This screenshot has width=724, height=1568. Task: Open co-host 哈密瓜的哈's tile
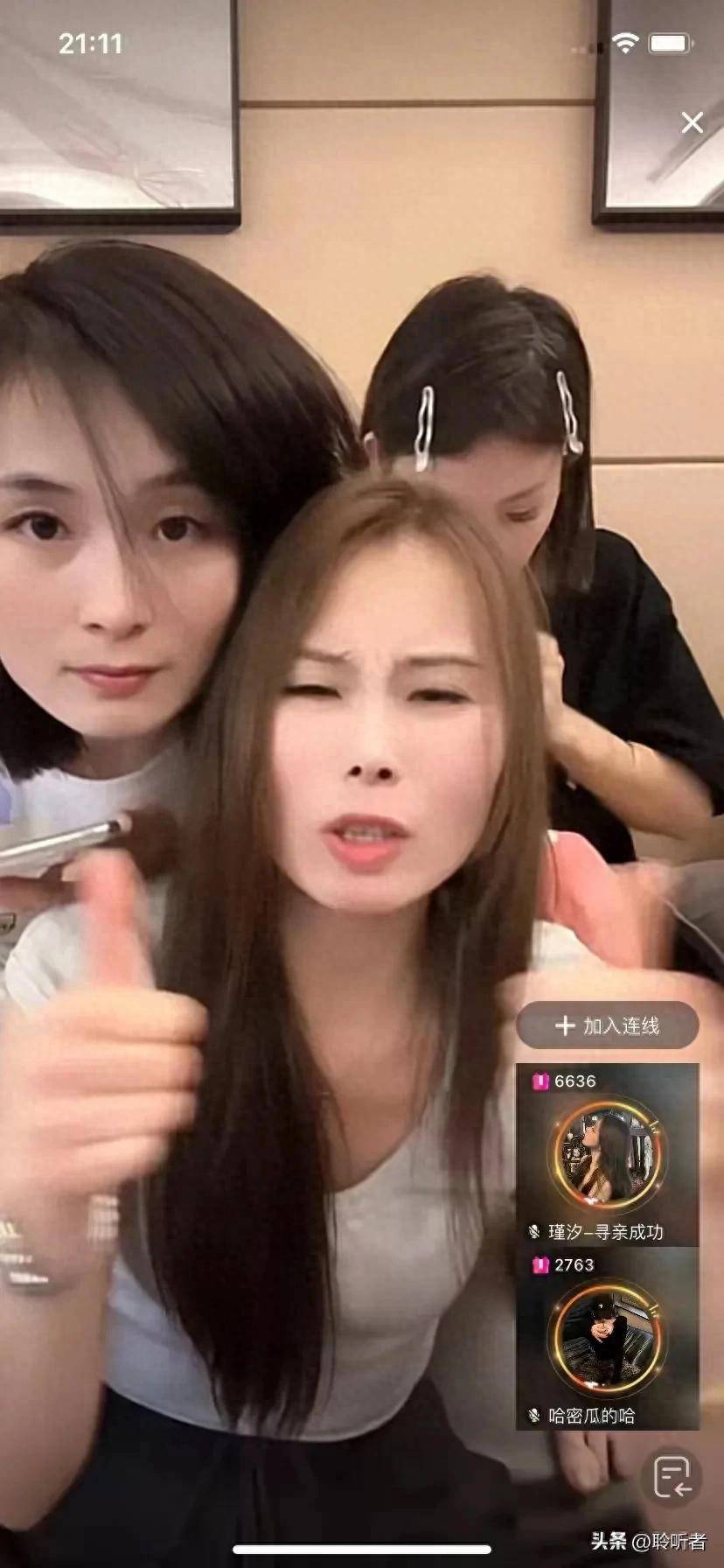point(607,1339)
